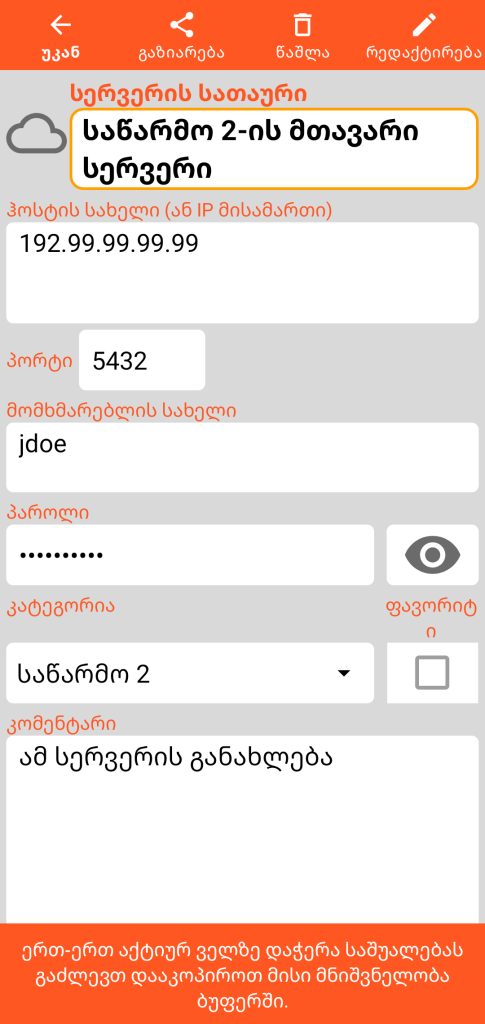Tap the server title field to copy
This screenshot has height=1024, width=485.
[x=274, y=149]
